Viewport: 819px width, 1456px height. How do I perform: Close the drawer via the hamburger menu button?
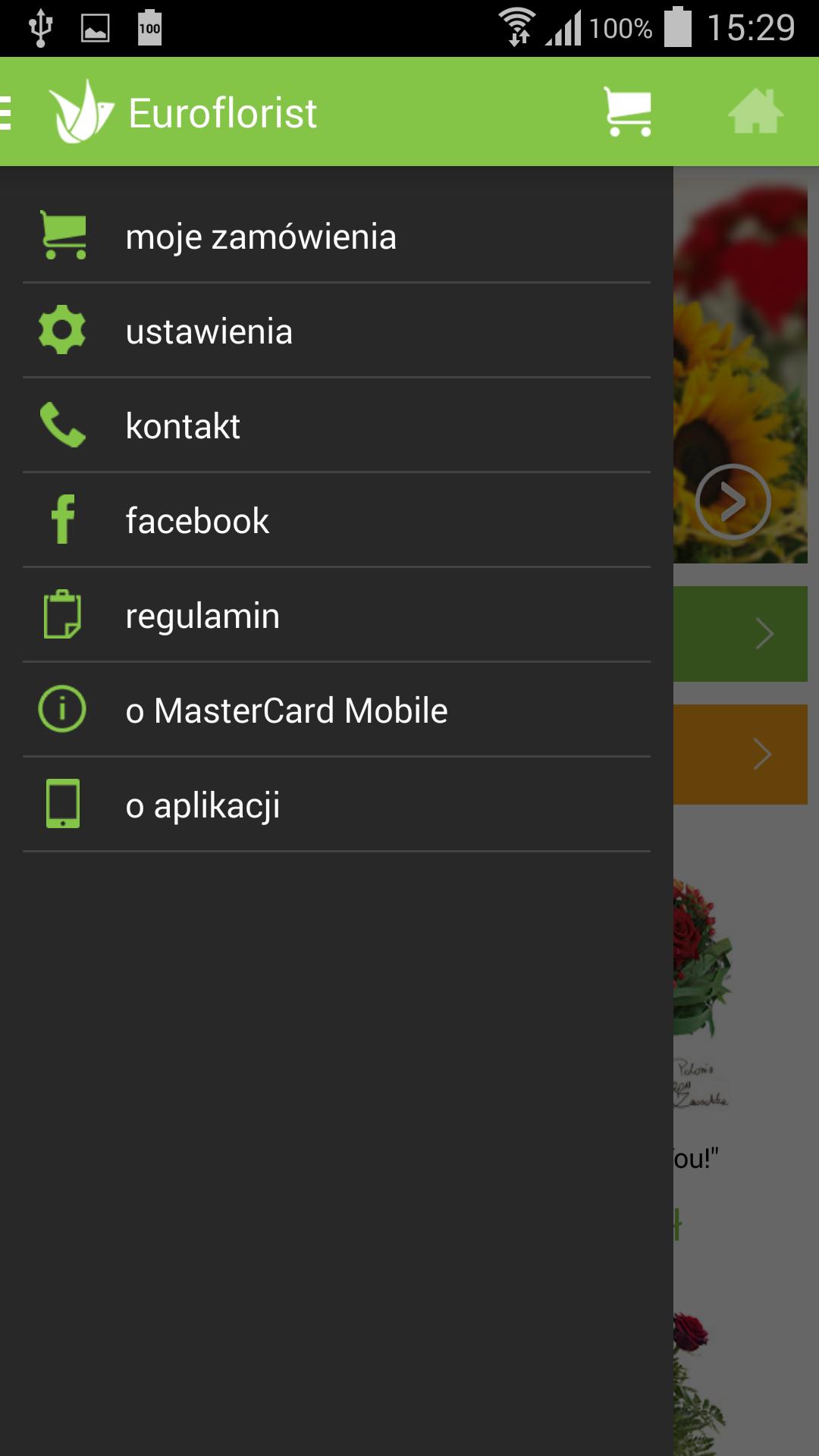coord(8,112)
